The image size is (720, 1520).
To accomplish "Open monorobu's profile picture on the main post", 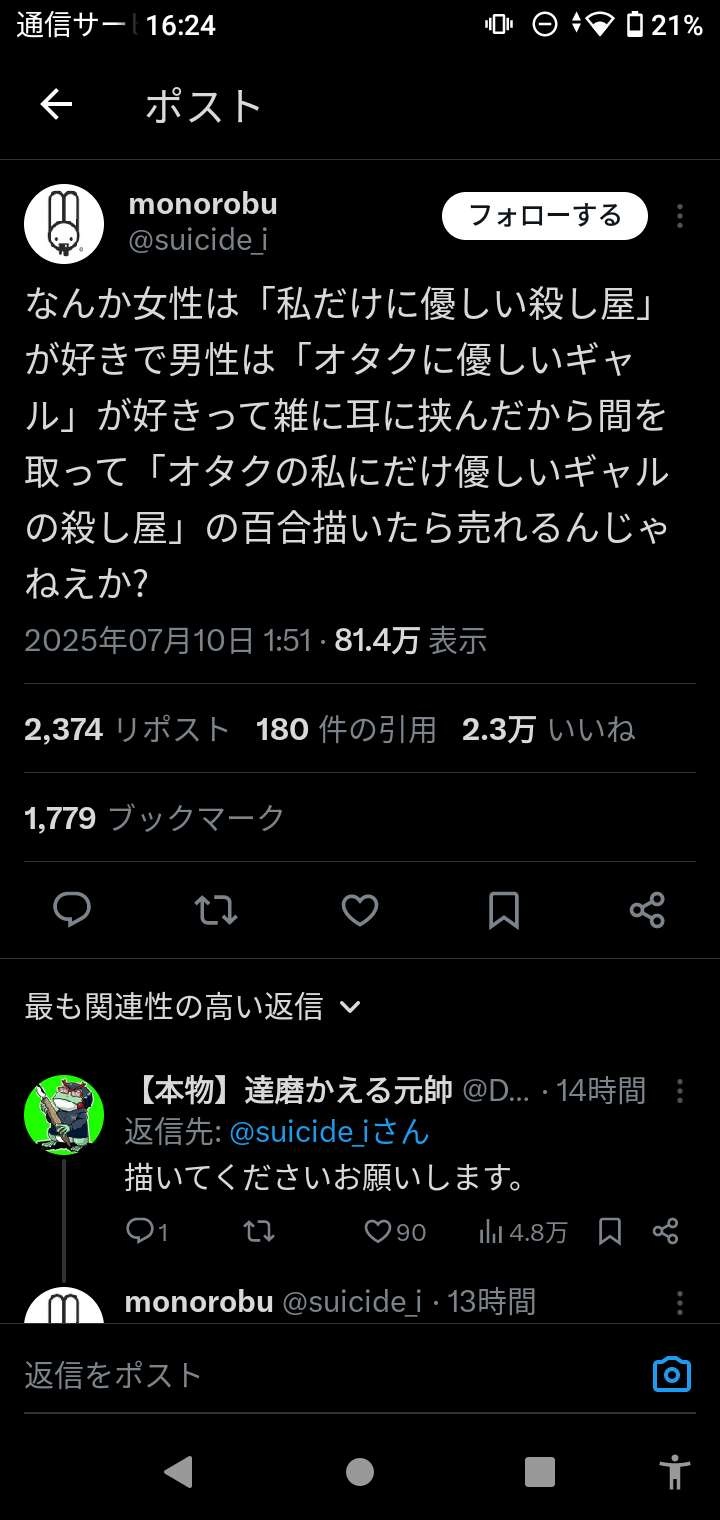I will point(64,224).
